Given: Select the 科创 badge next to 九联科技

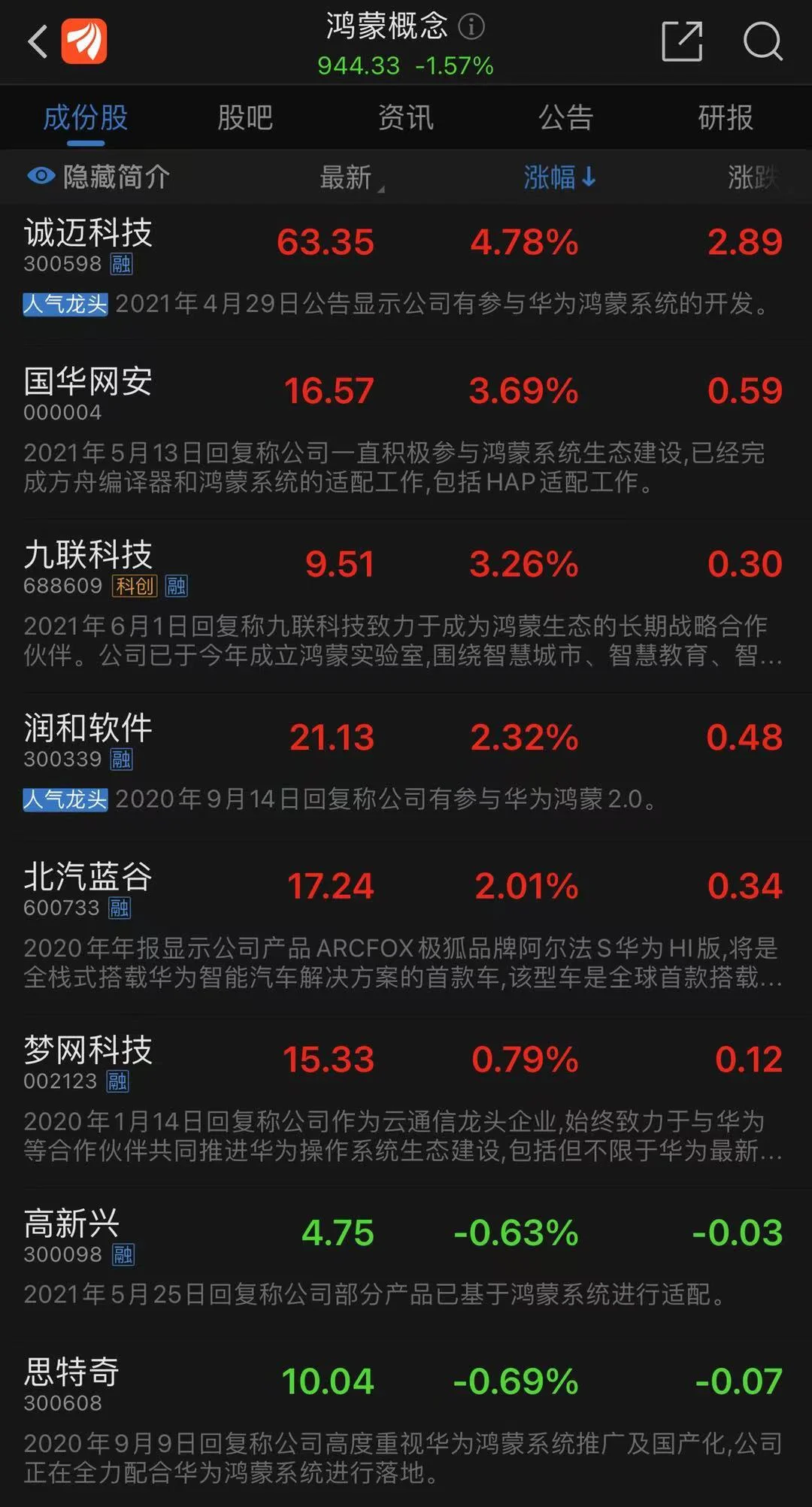Looking at the screenshot, I should [132, 586].
